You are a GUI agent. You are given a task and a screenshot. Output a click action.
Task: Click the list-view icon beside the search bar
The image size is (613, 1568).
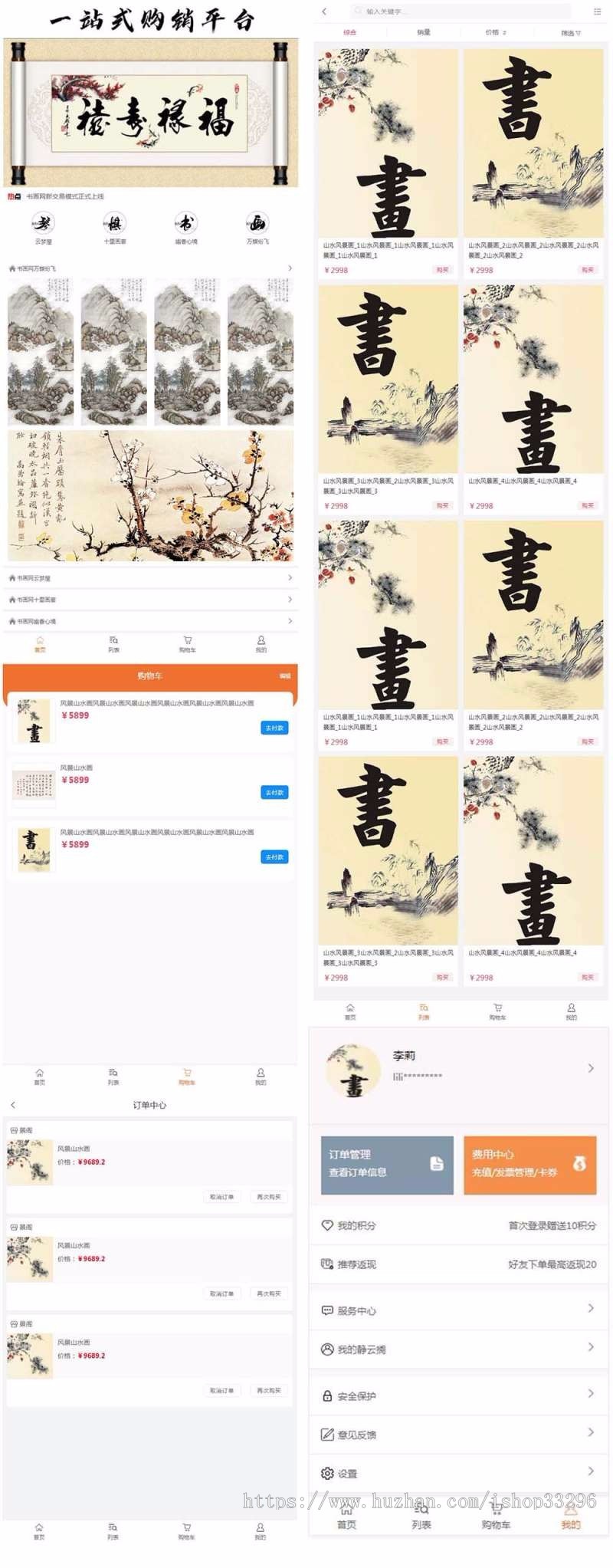click(x=599, y=11)
